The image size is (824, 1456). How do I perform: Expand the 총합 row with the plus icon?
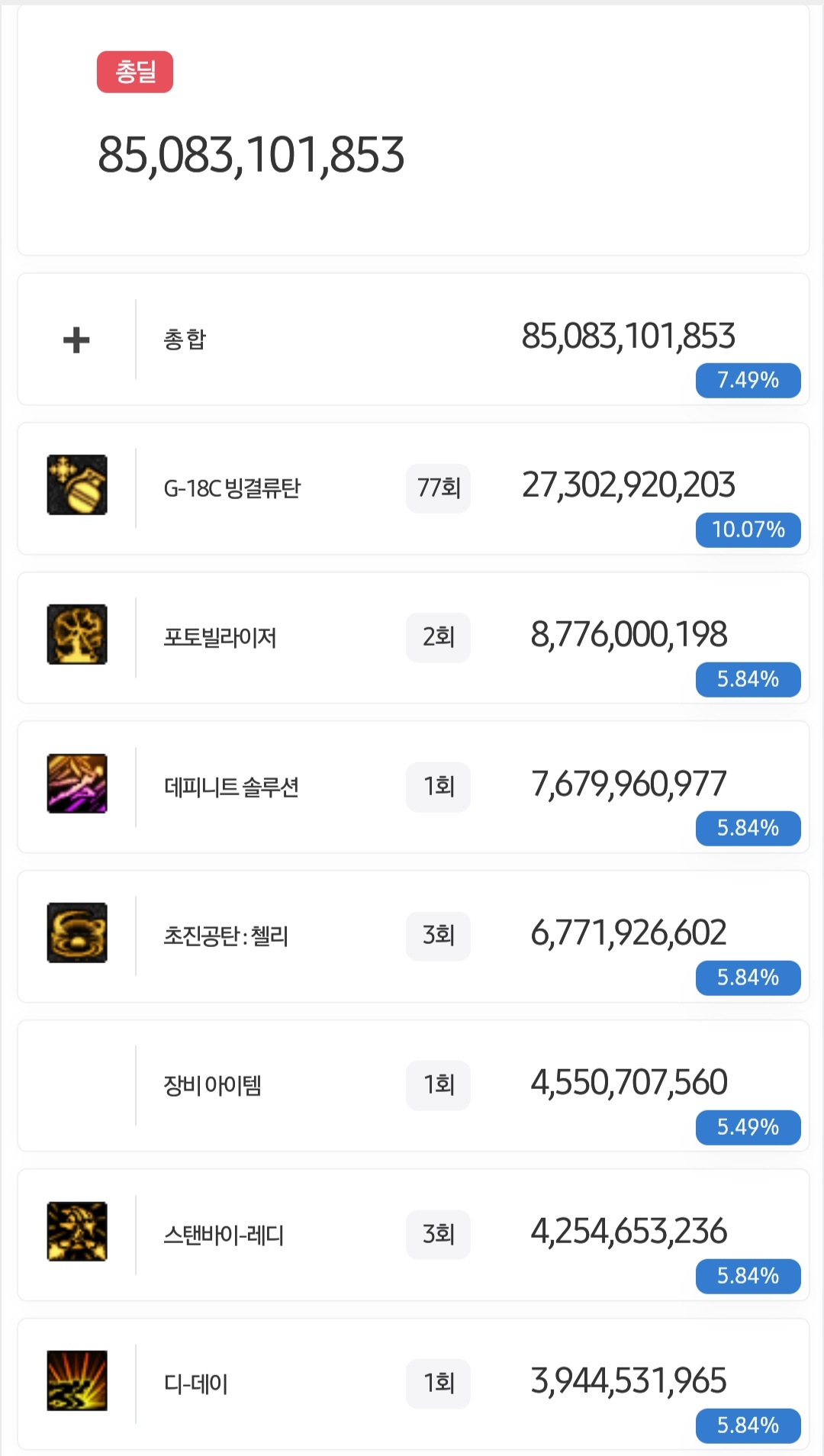tap(76, 340)
